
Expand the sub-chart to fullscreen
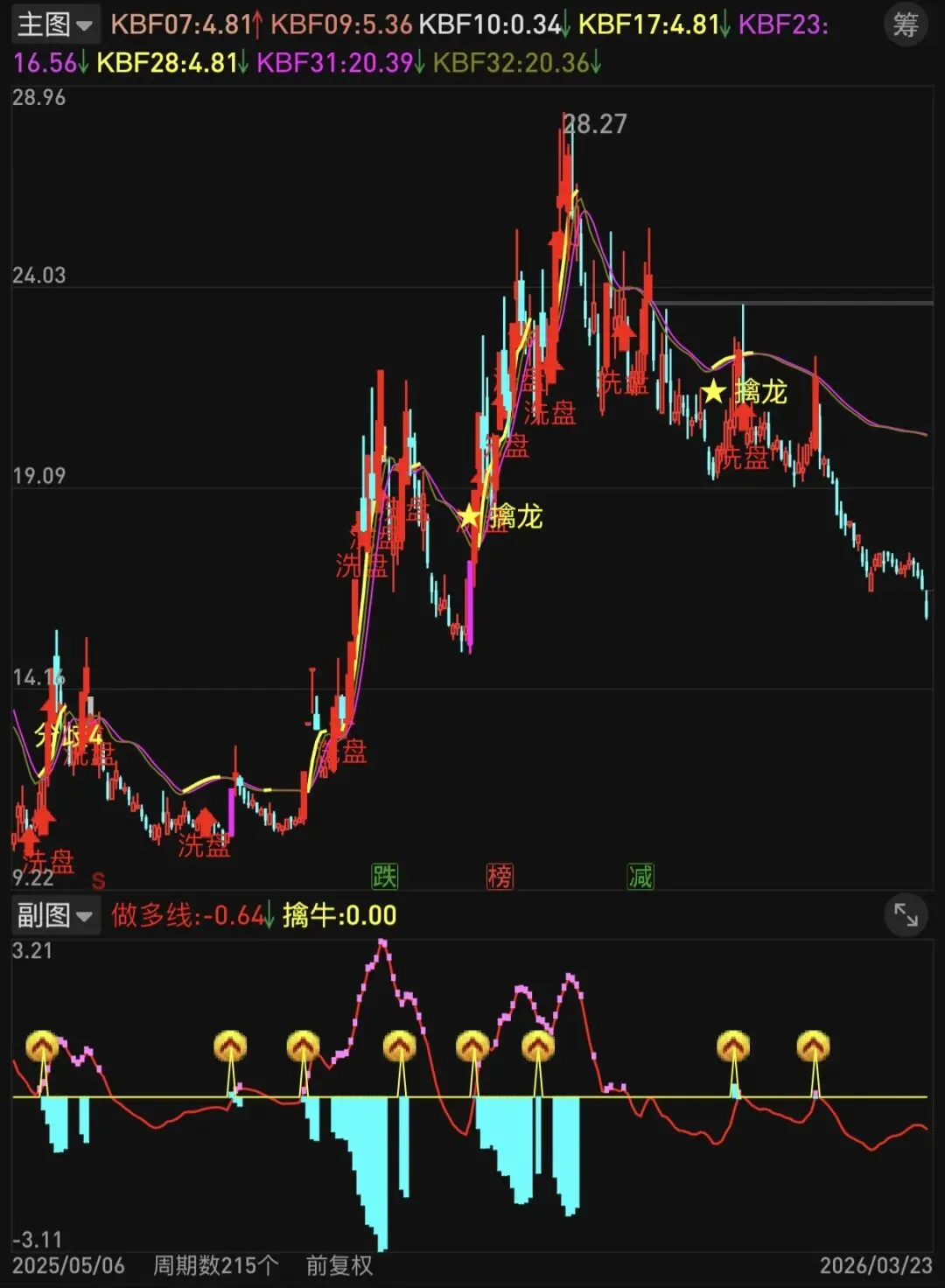click(906, 915)
